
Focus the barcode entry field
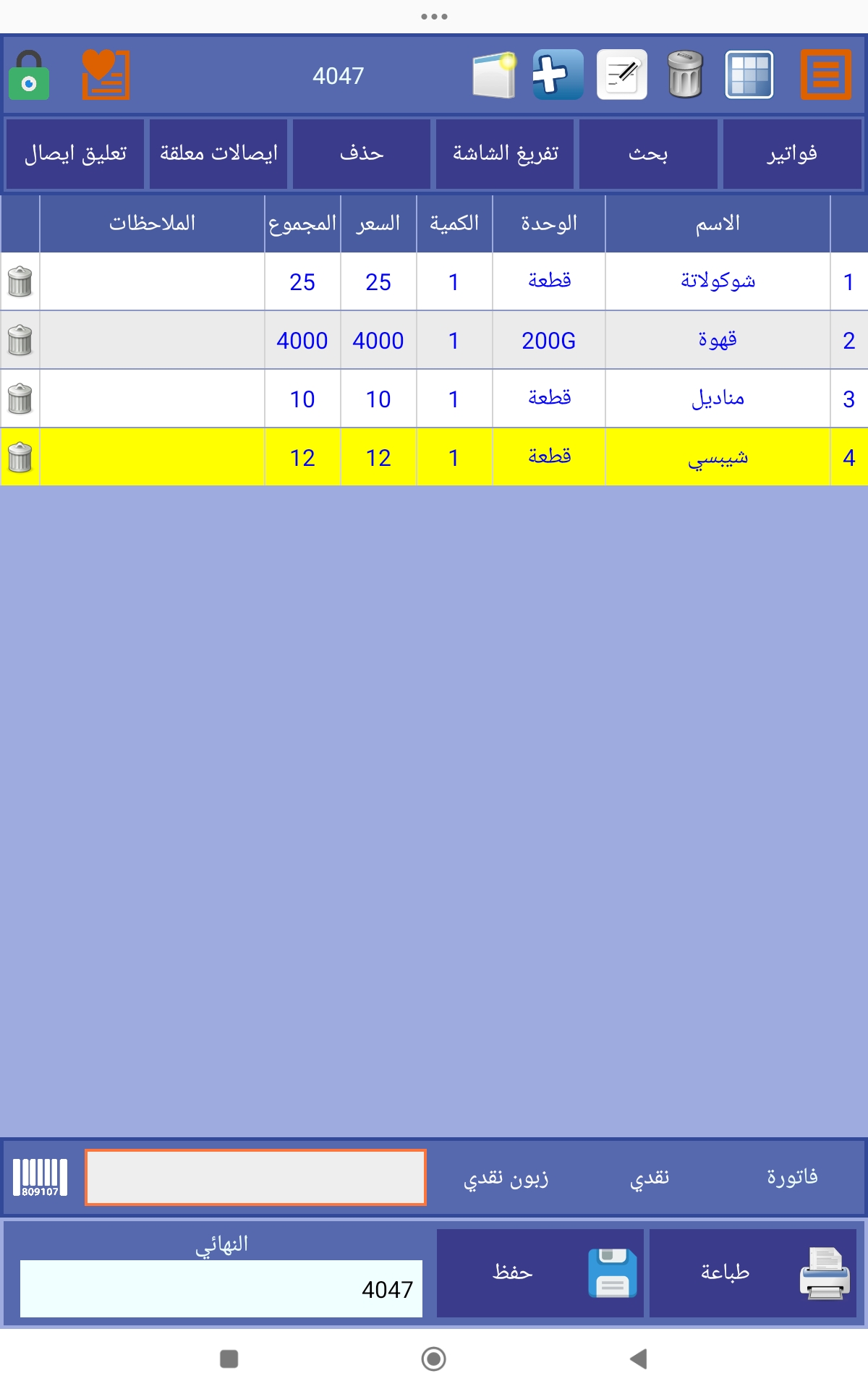tap(255, 1177)
